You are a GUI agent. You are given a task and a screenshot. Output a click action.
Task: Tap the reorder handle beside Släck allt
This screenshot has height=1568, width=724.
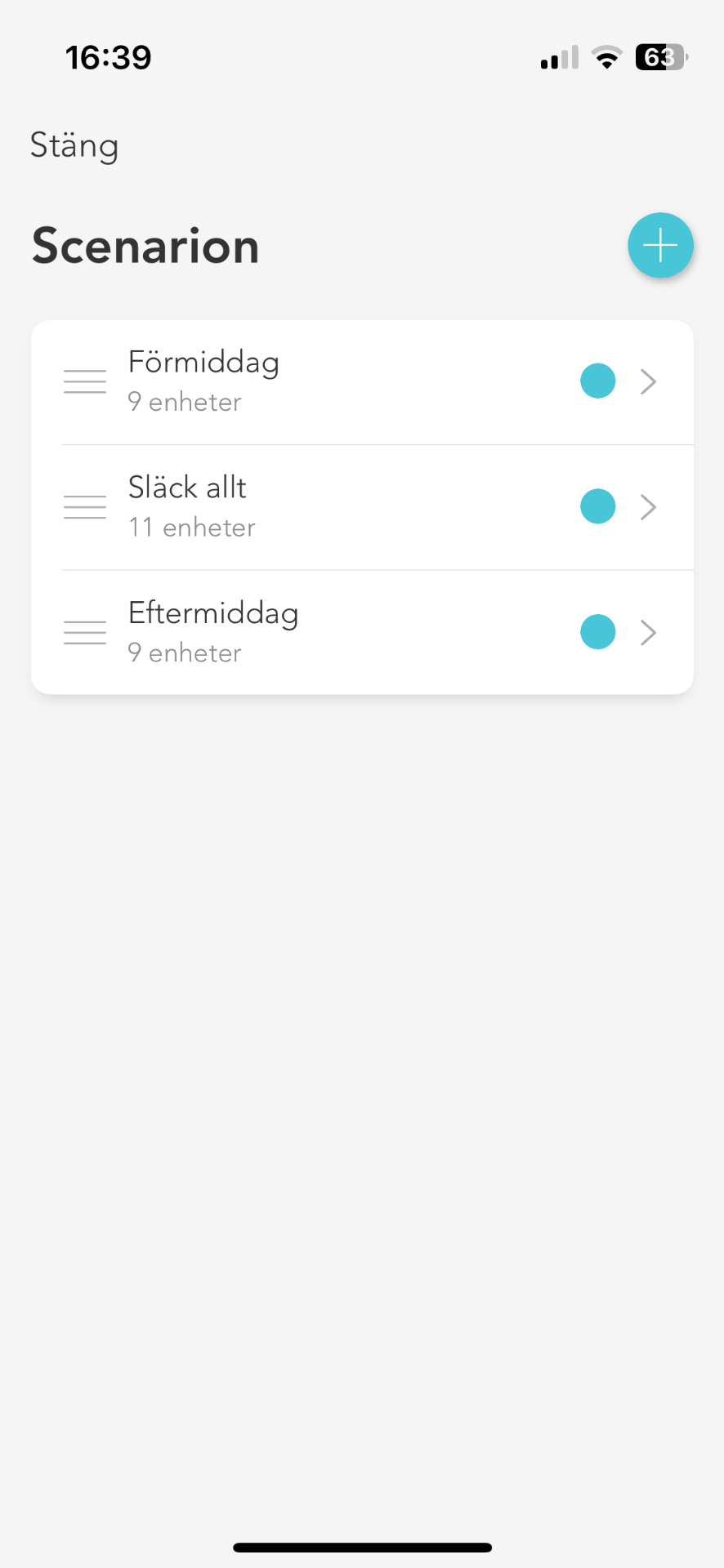85,507
